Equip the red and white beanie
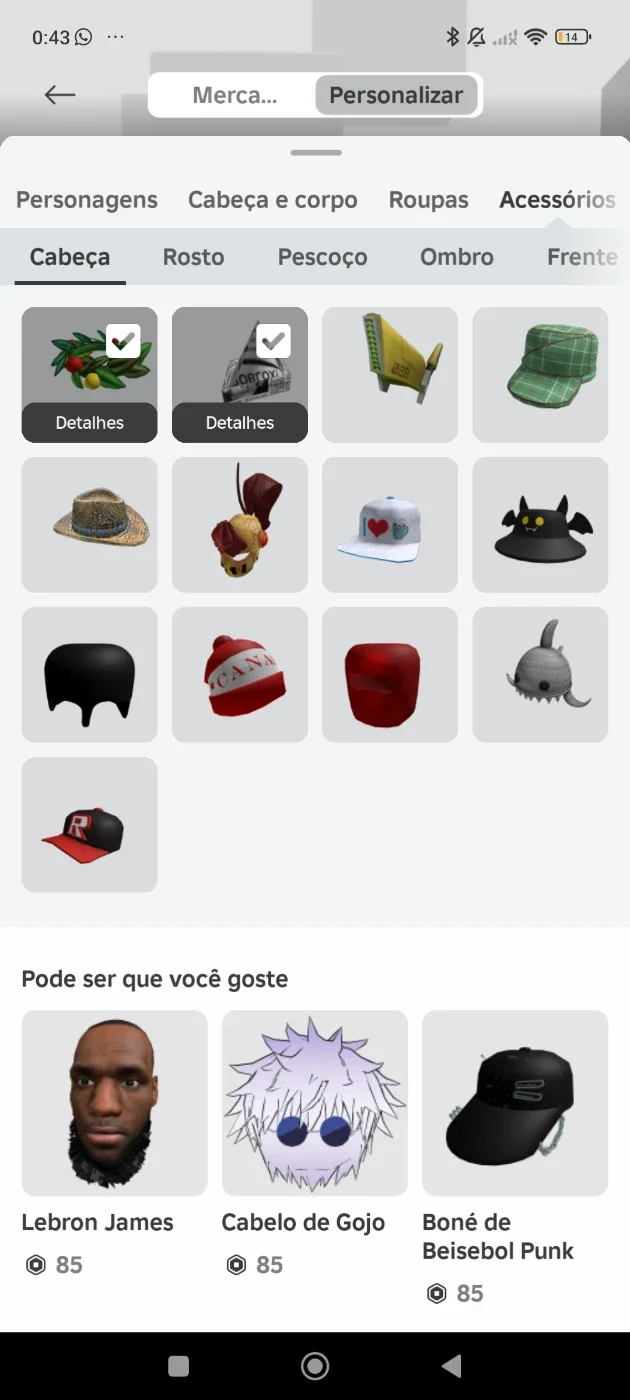The height and width of the screenshot is (1400, 630). click(x=240, y=675)
